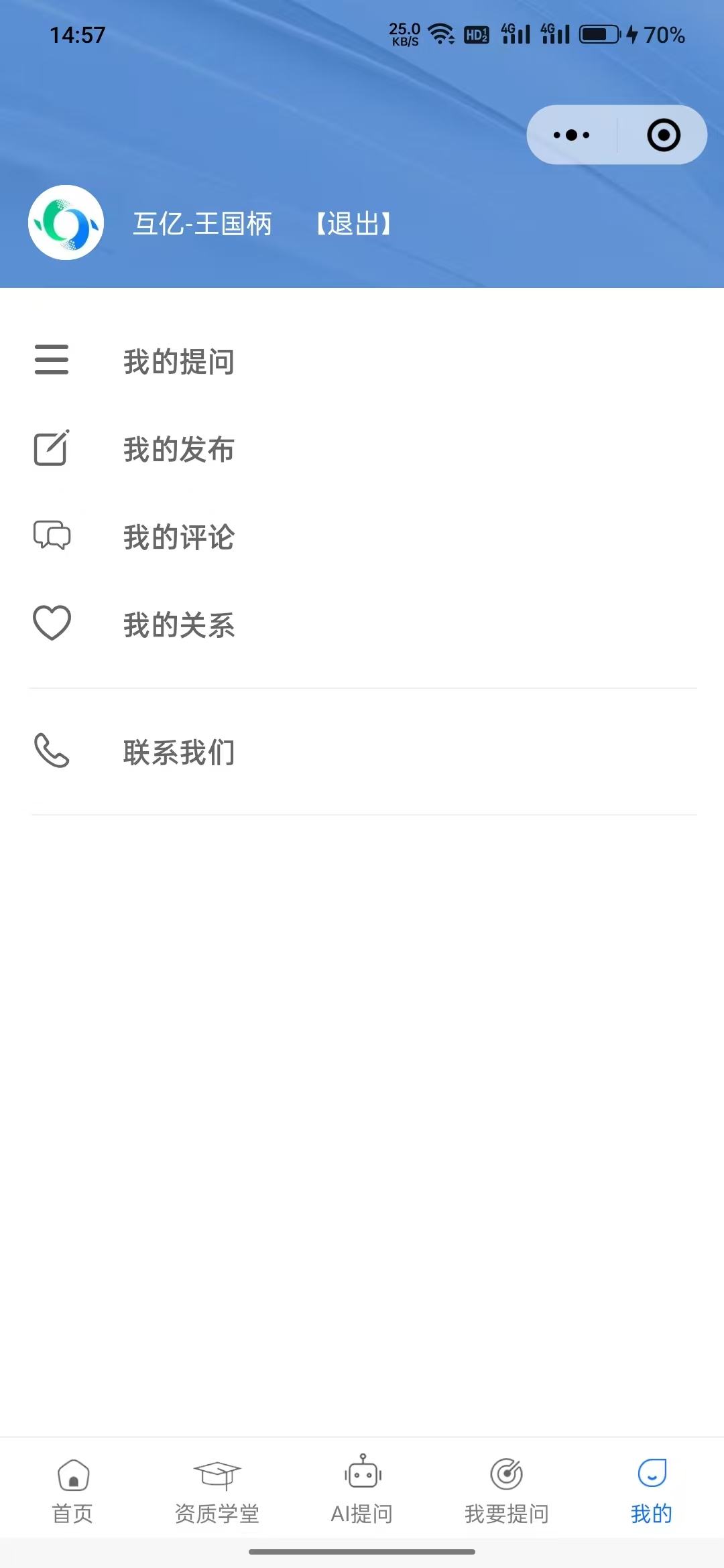
Task: Tap the 【退出】 logout link
Action: pos(353,224)
